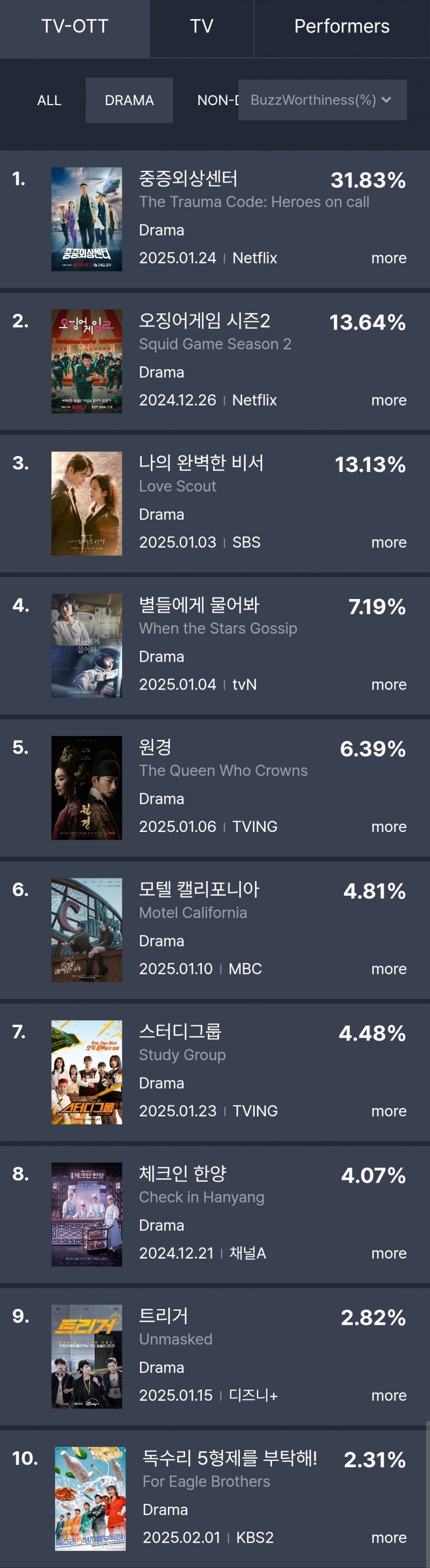Switch to the TV-OTT tab
This screenshot has height=1568, width=430.
[74, 27]
